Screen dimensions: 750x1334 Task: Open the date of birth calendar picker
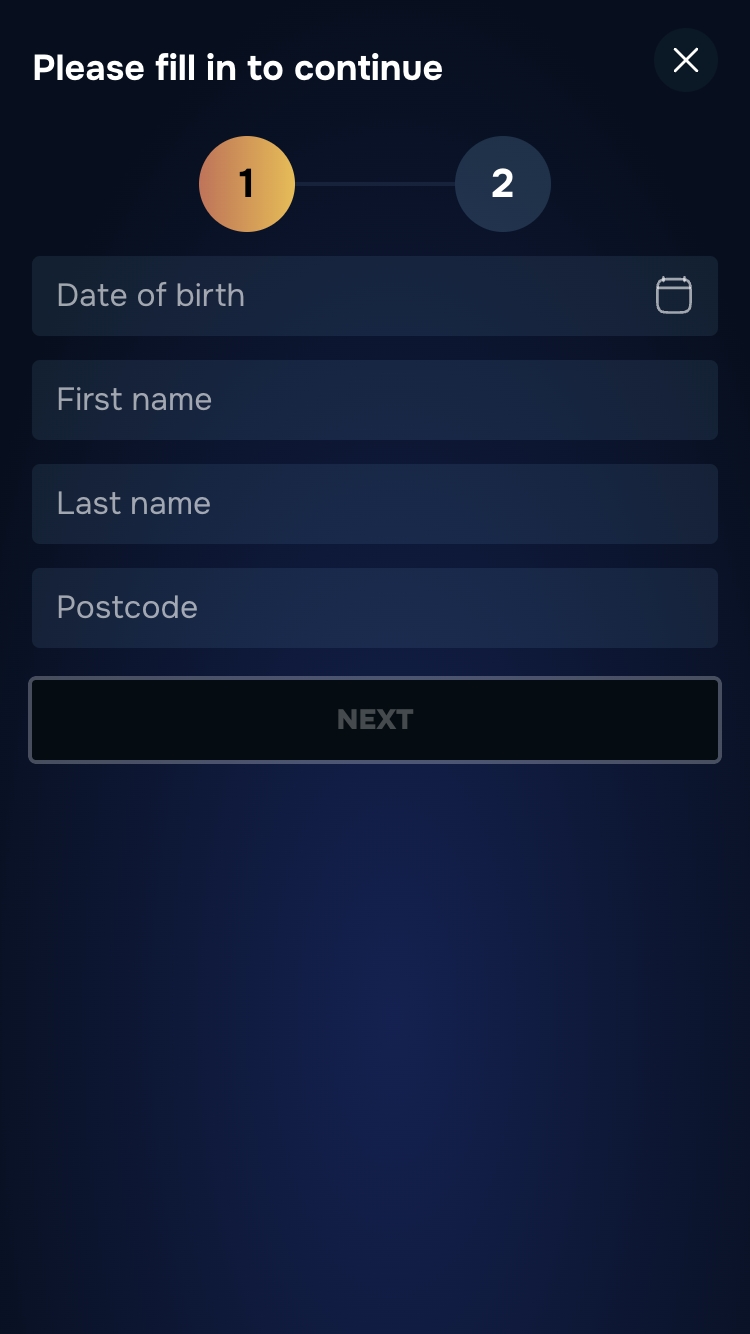(x=673, y=296)
